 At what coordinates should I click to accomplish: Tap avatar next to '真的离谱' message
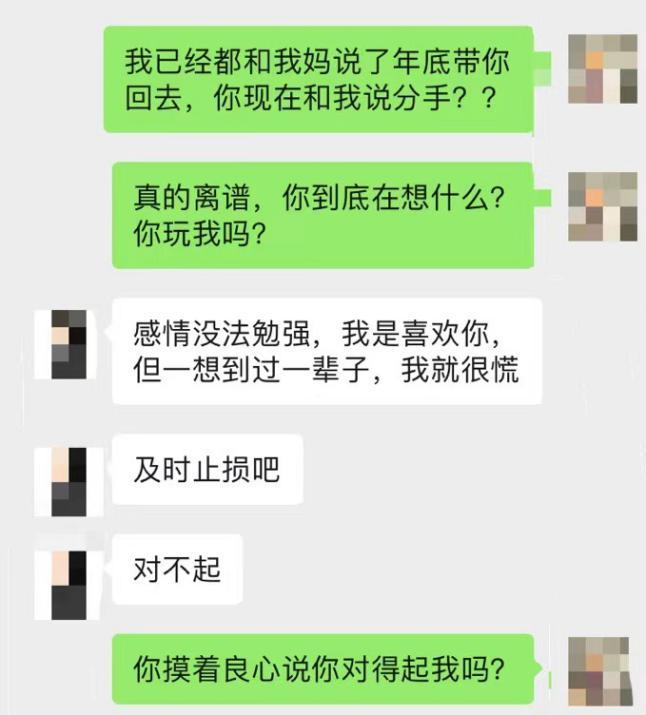coord(602,207)
